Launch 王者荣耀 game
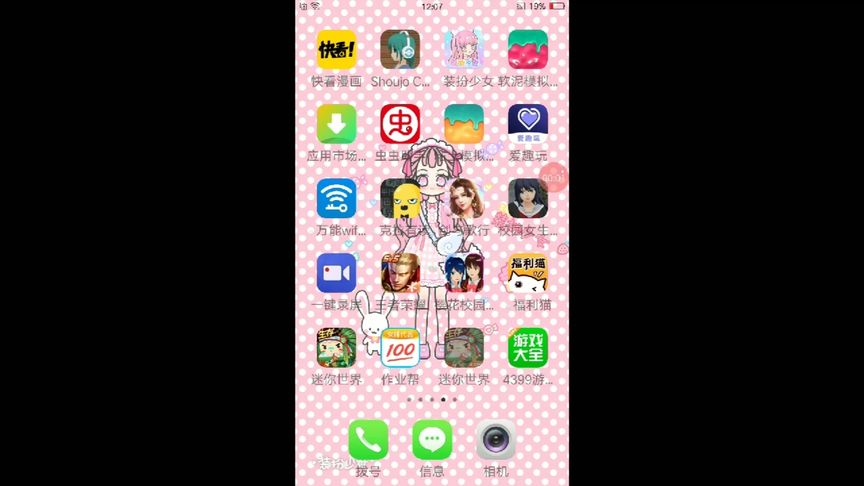 click(400, 273)
